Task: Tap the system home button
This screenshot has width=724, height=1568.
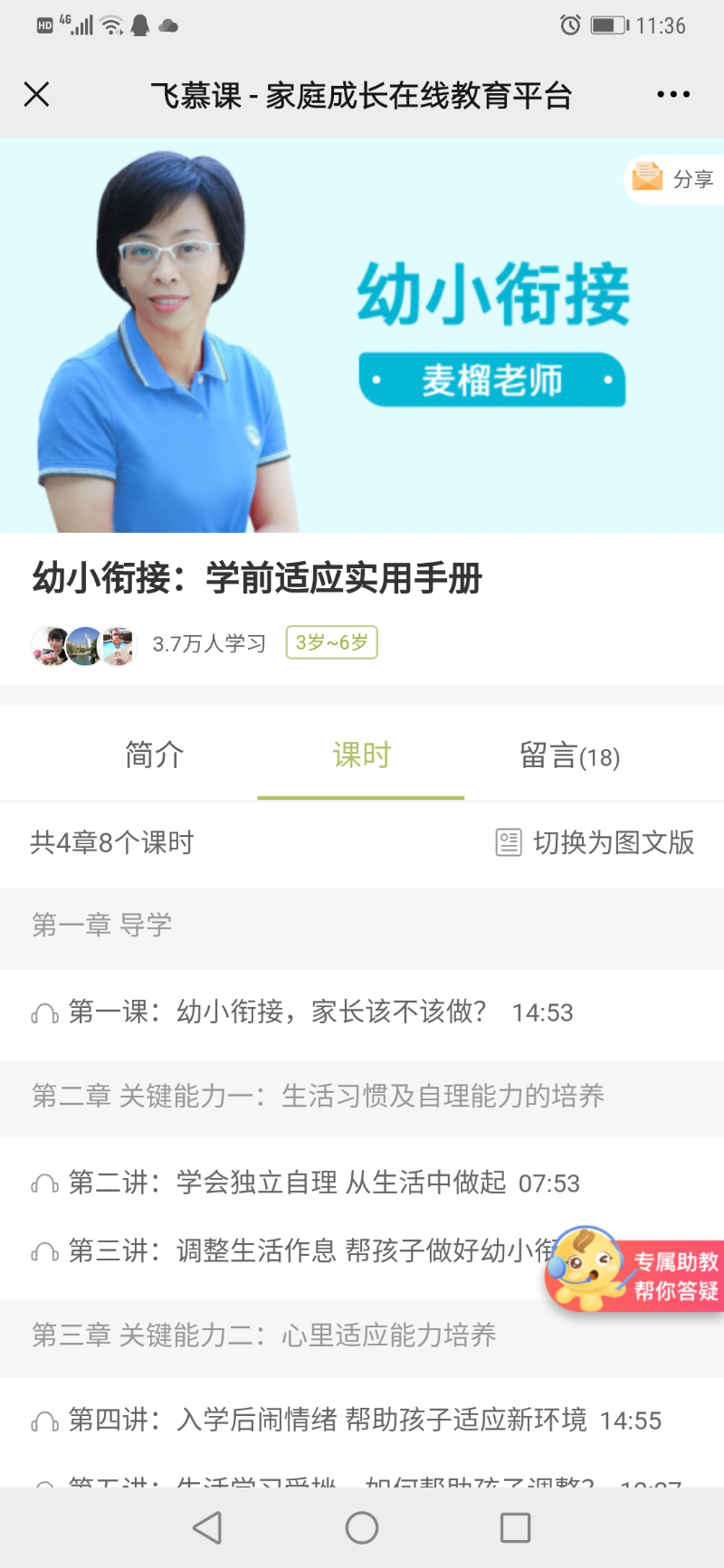Action: (362, 1528)
